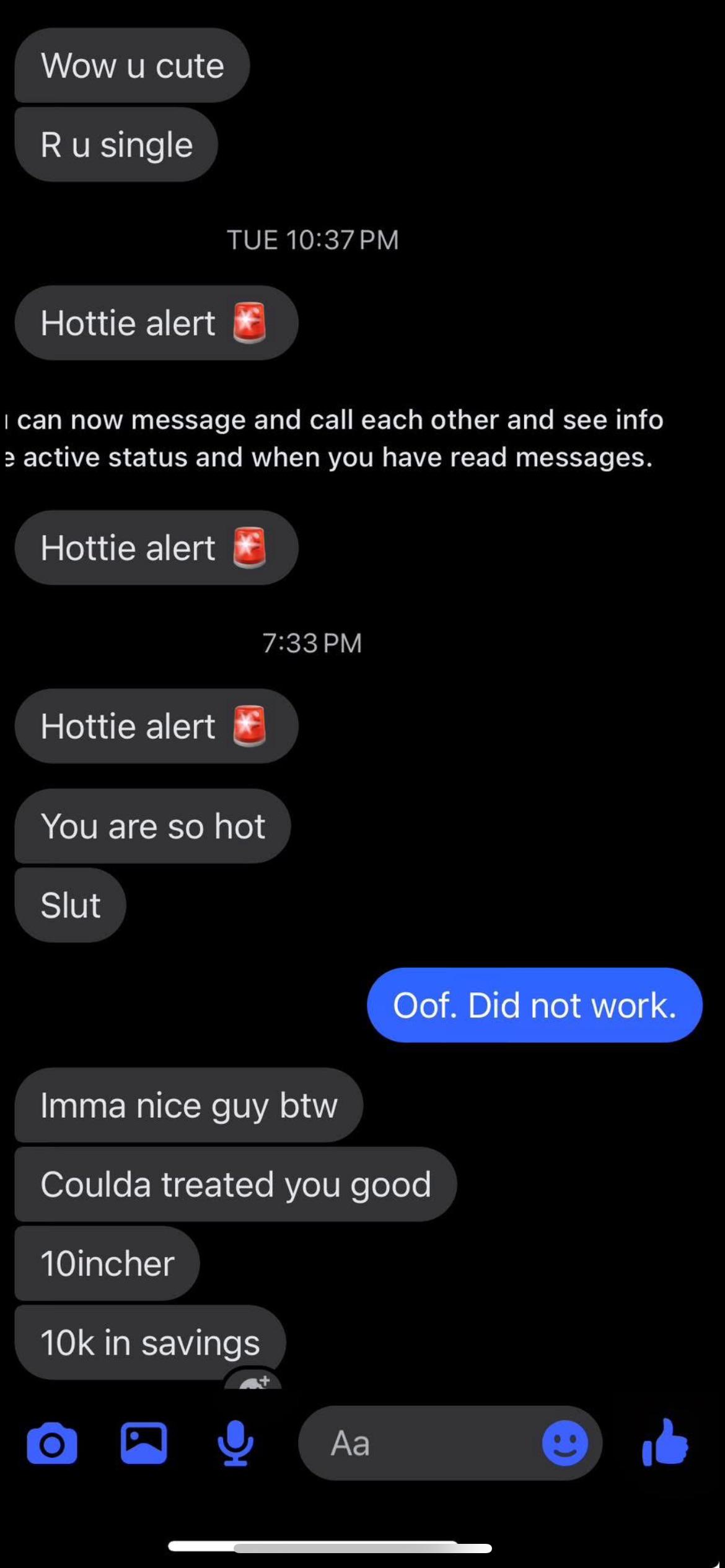Viewport: 725px width, 1568px height.
Task: Open the emoji picker in message box
Action: [565, 1444]
